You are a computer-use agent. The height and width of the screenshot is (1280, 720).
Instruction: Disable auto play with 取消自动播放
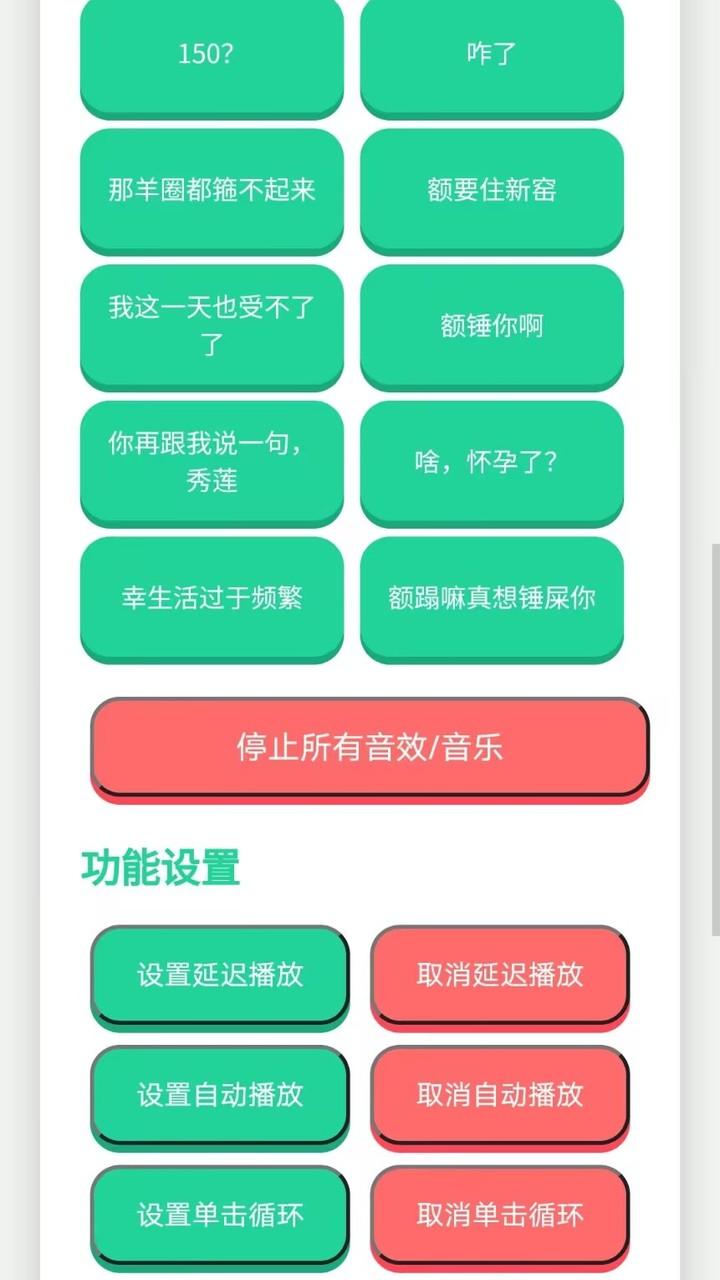tap(500, 1094)
